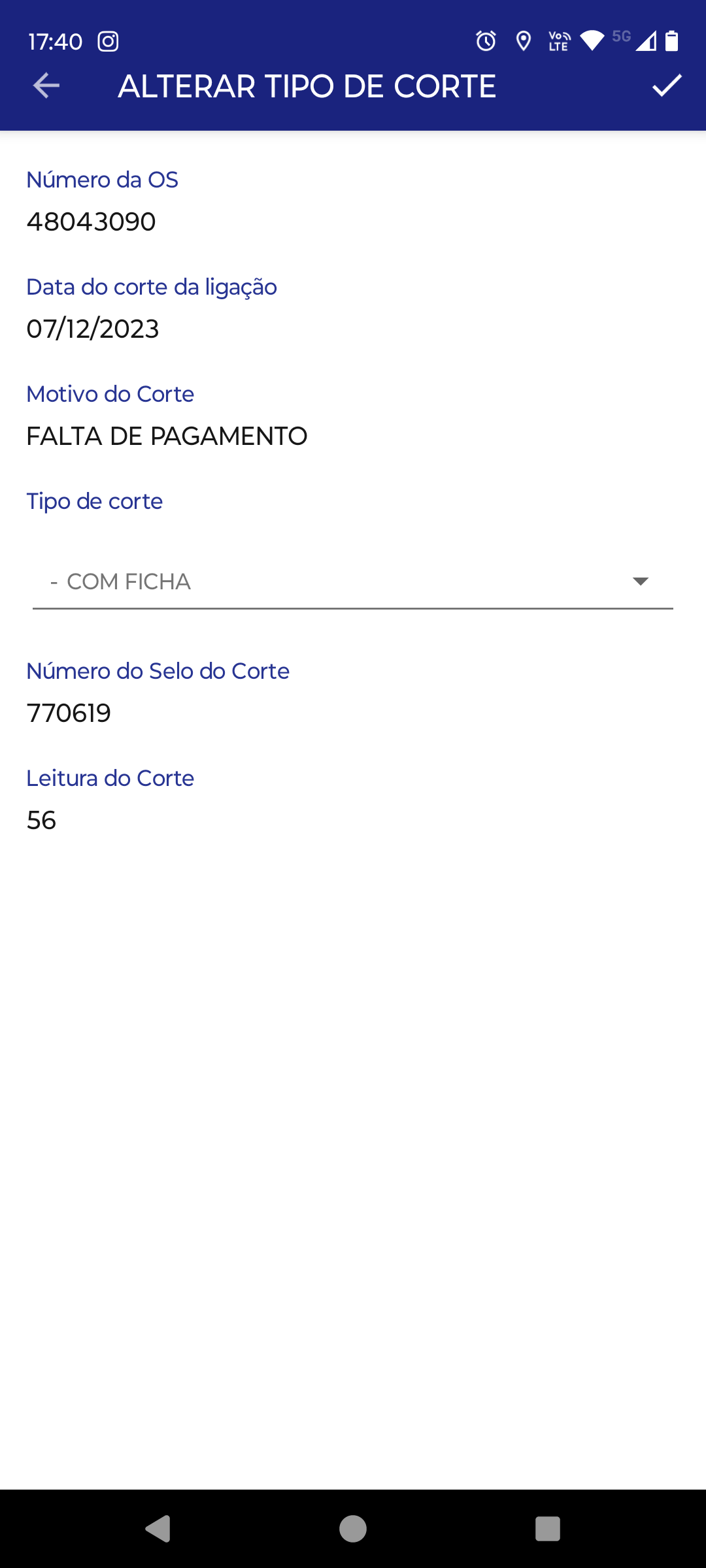Tap the back arrow to exit screen
The width and height of the screenshot is (706, 1568).
44,86
